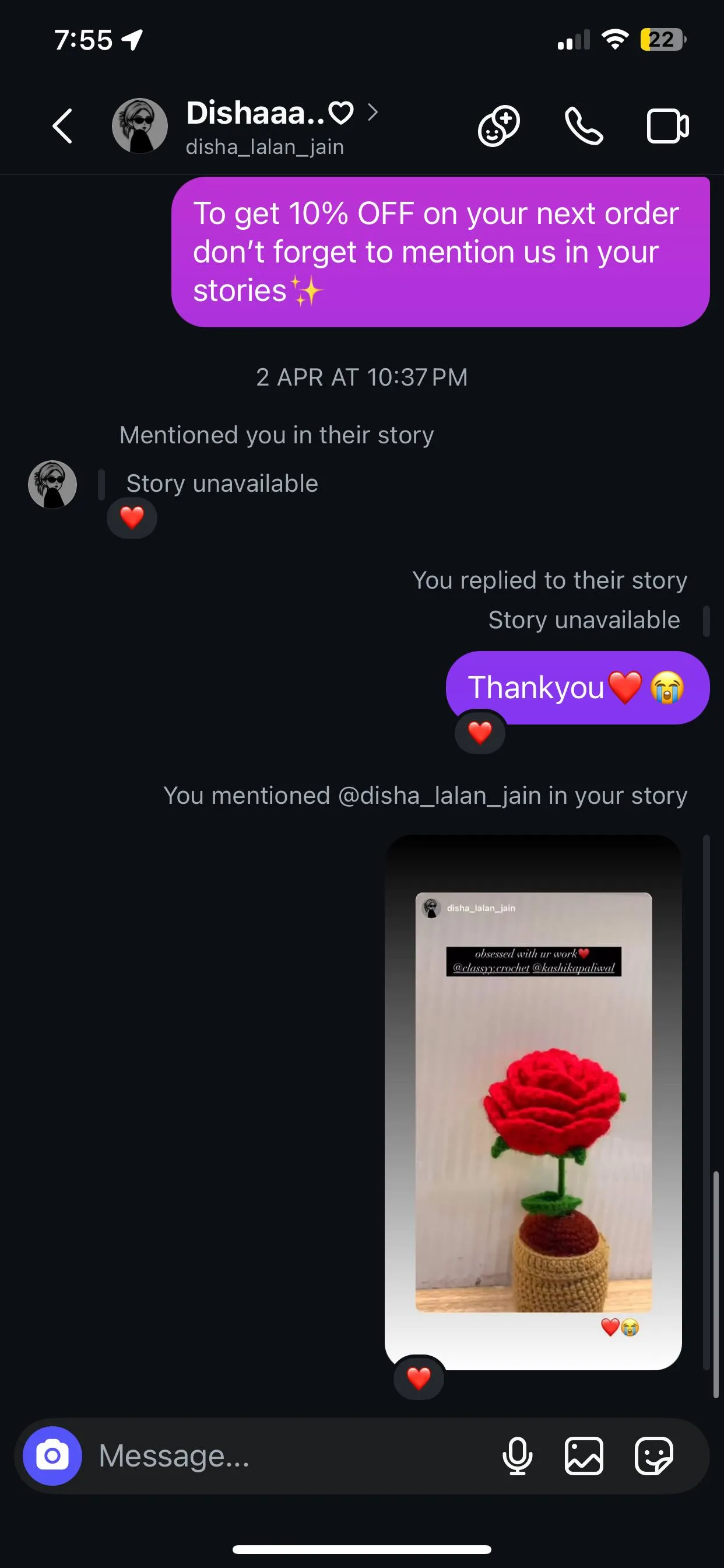Start an audio call with Dishaaa
Screen dimensions: 724x1568
click(x=582, y=127)
